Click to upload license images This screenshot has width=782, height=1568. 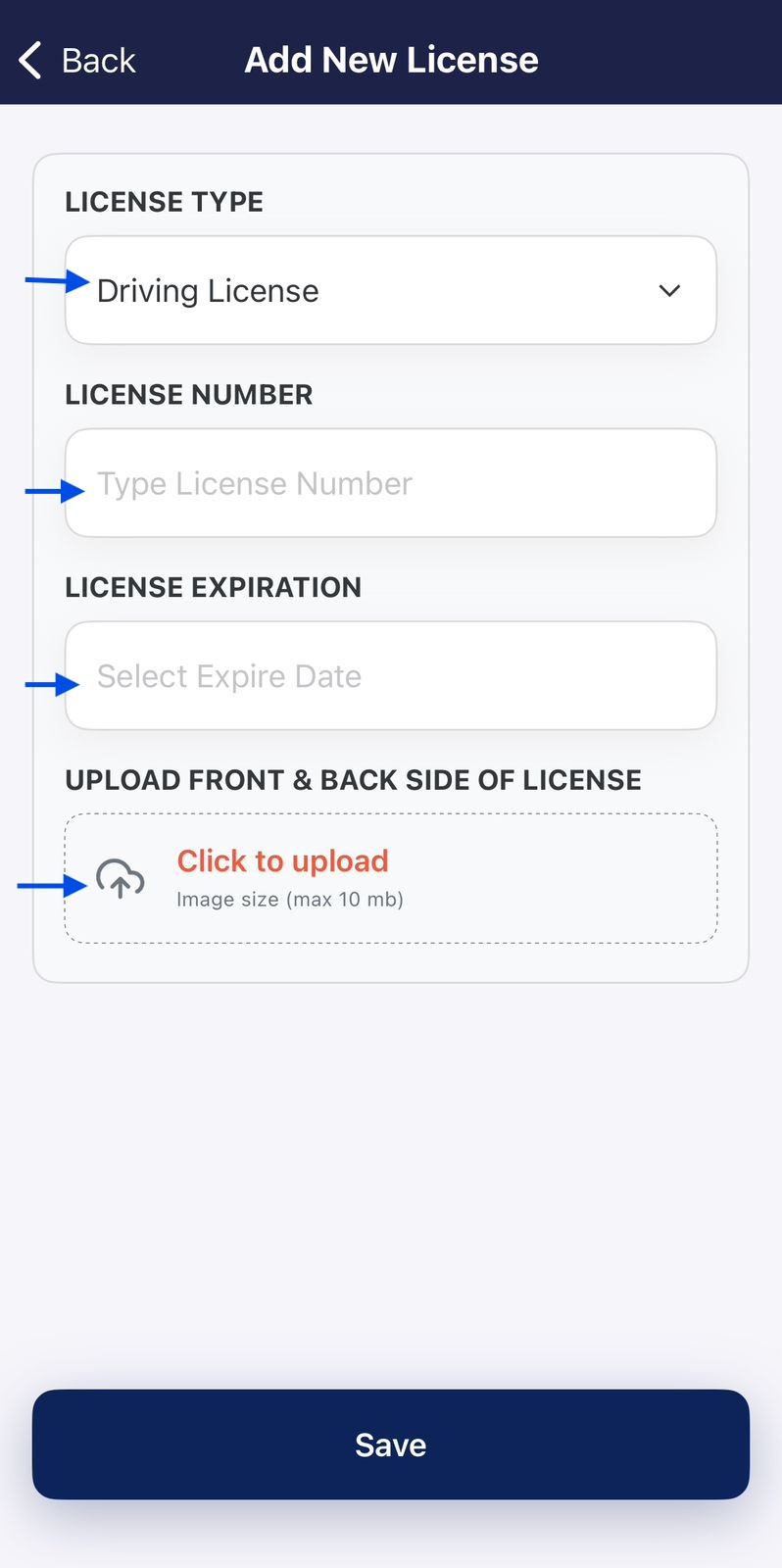coord(390,878)
